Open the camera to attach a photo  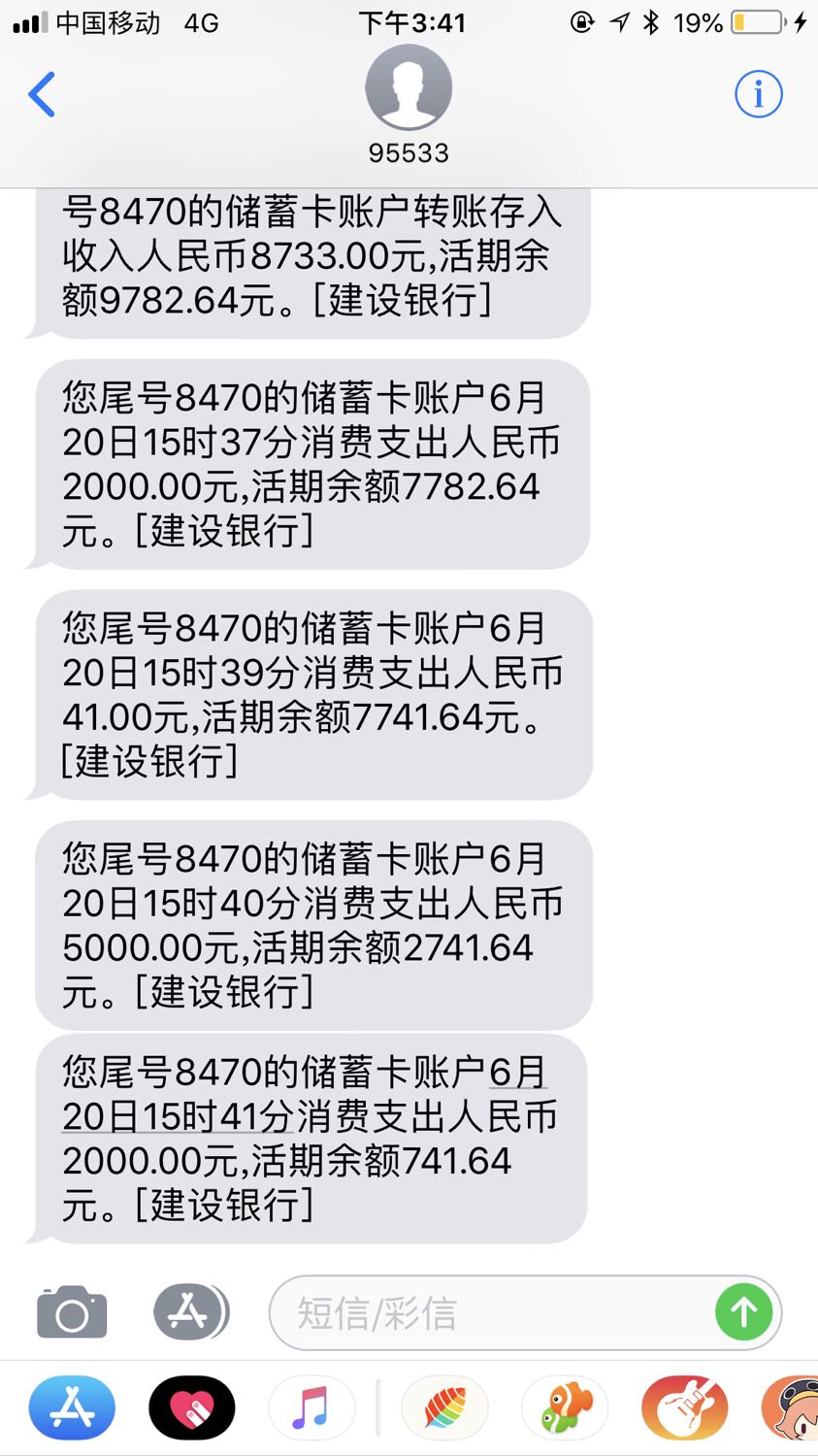pos(72,1312)
